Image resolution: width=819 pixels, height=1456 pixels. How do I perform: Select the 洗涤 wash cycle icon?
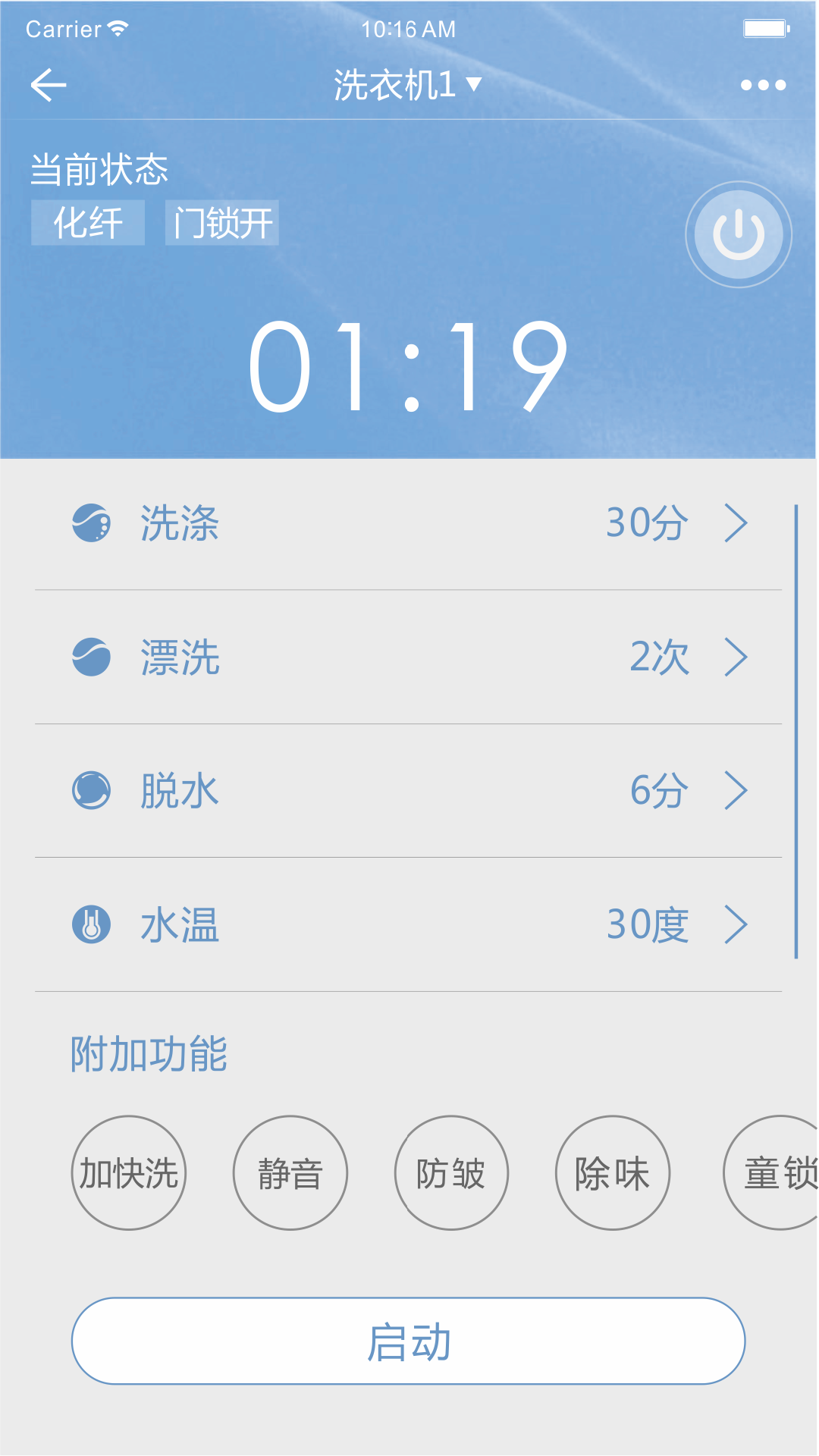coord(91,523)
